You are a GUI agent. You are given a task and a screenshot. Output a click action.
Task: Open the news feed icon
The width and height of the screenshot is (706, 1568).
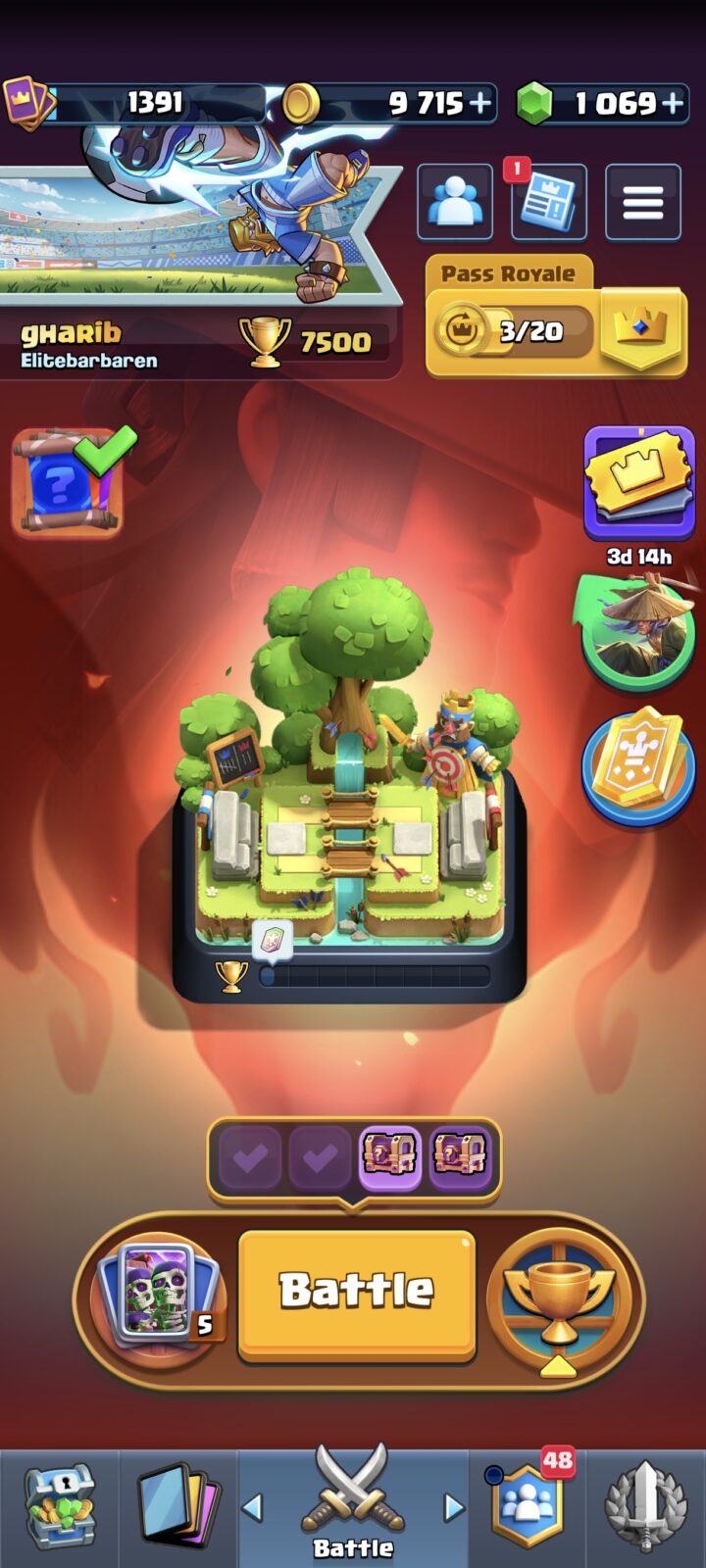tap(549, 202)
